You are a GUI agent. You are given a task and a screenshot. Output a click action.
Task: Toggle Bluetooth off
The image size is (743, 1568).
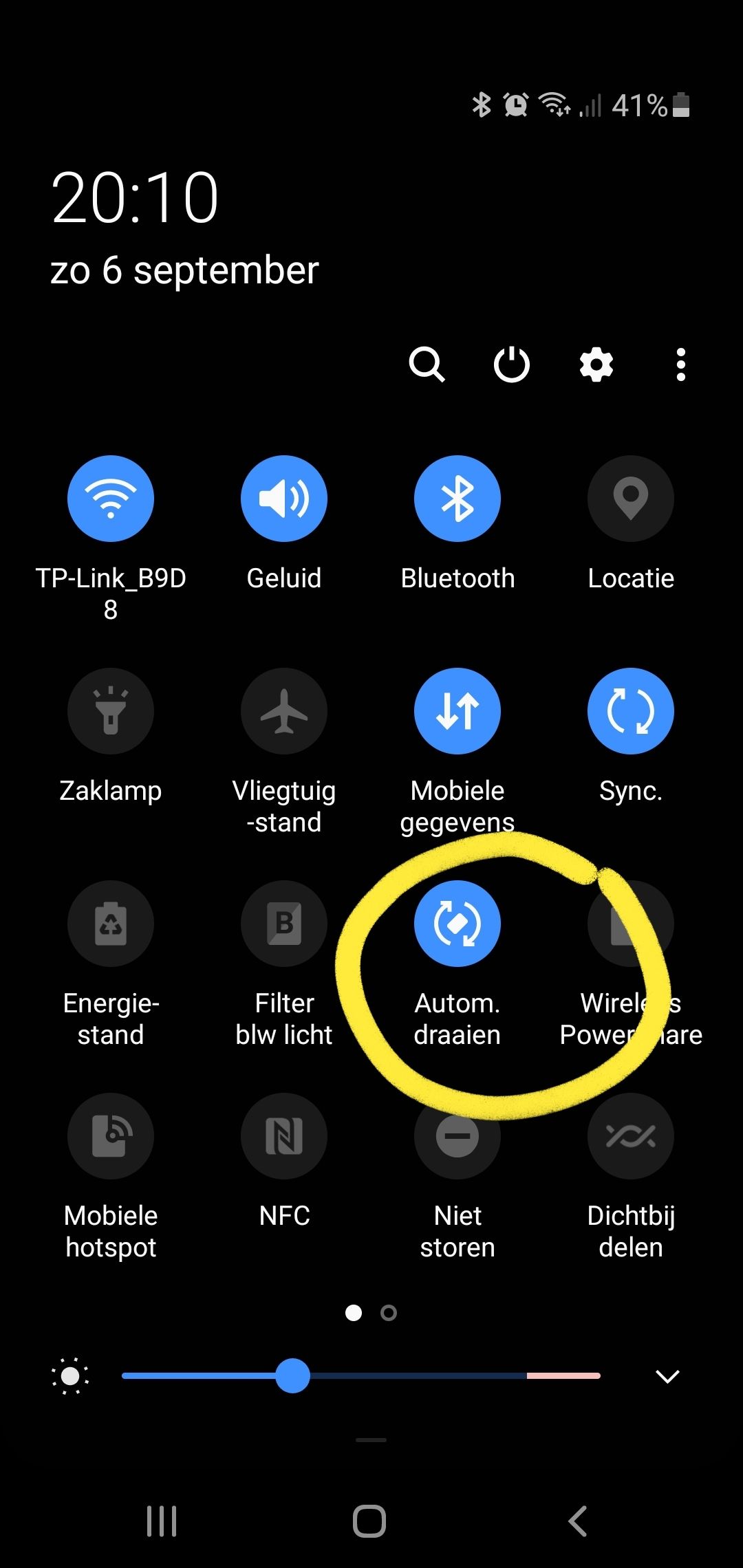tap(457, 499)
